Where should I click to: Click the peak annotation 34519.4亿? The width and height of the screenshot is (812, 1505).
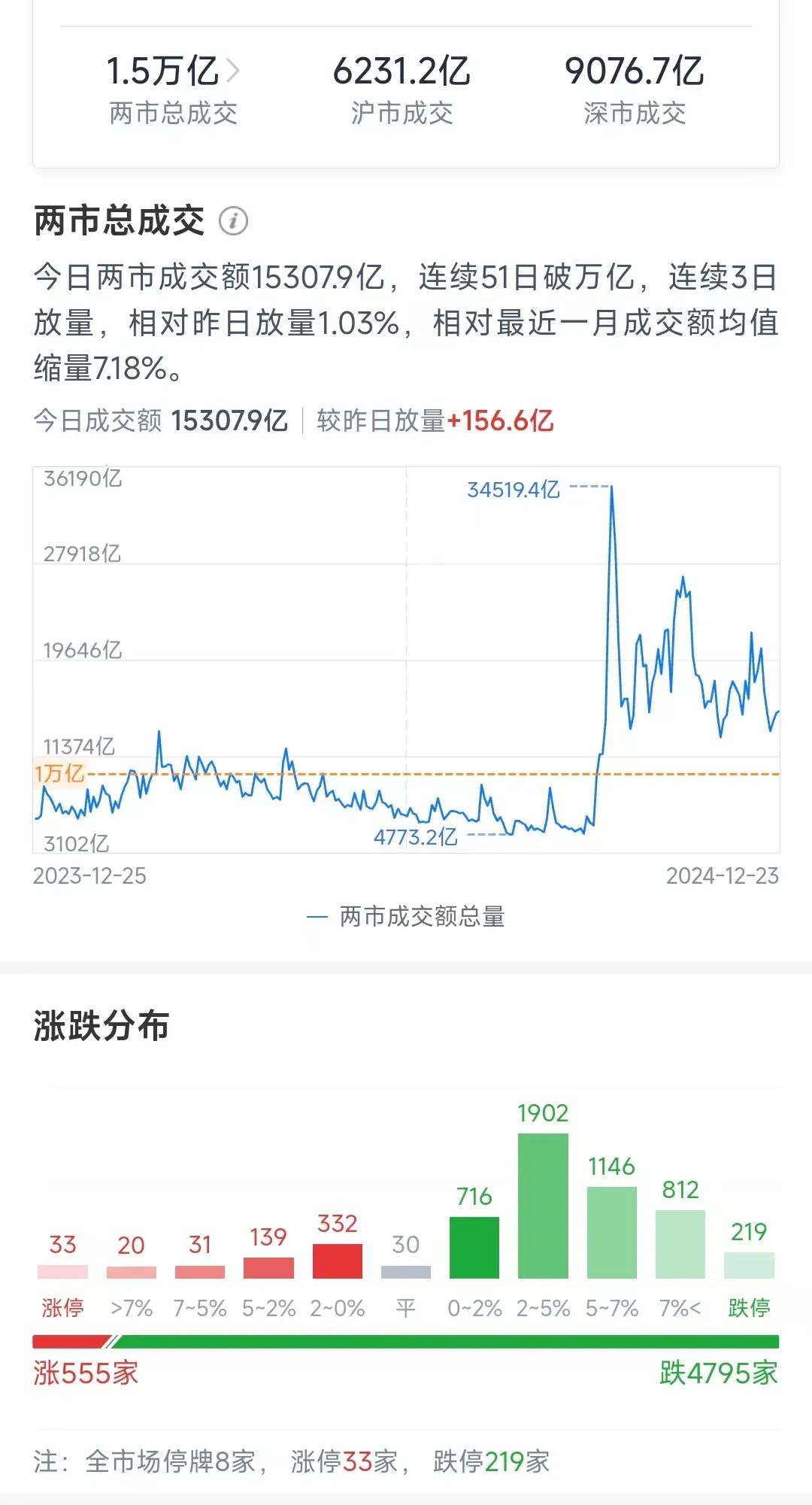(511, 489)
